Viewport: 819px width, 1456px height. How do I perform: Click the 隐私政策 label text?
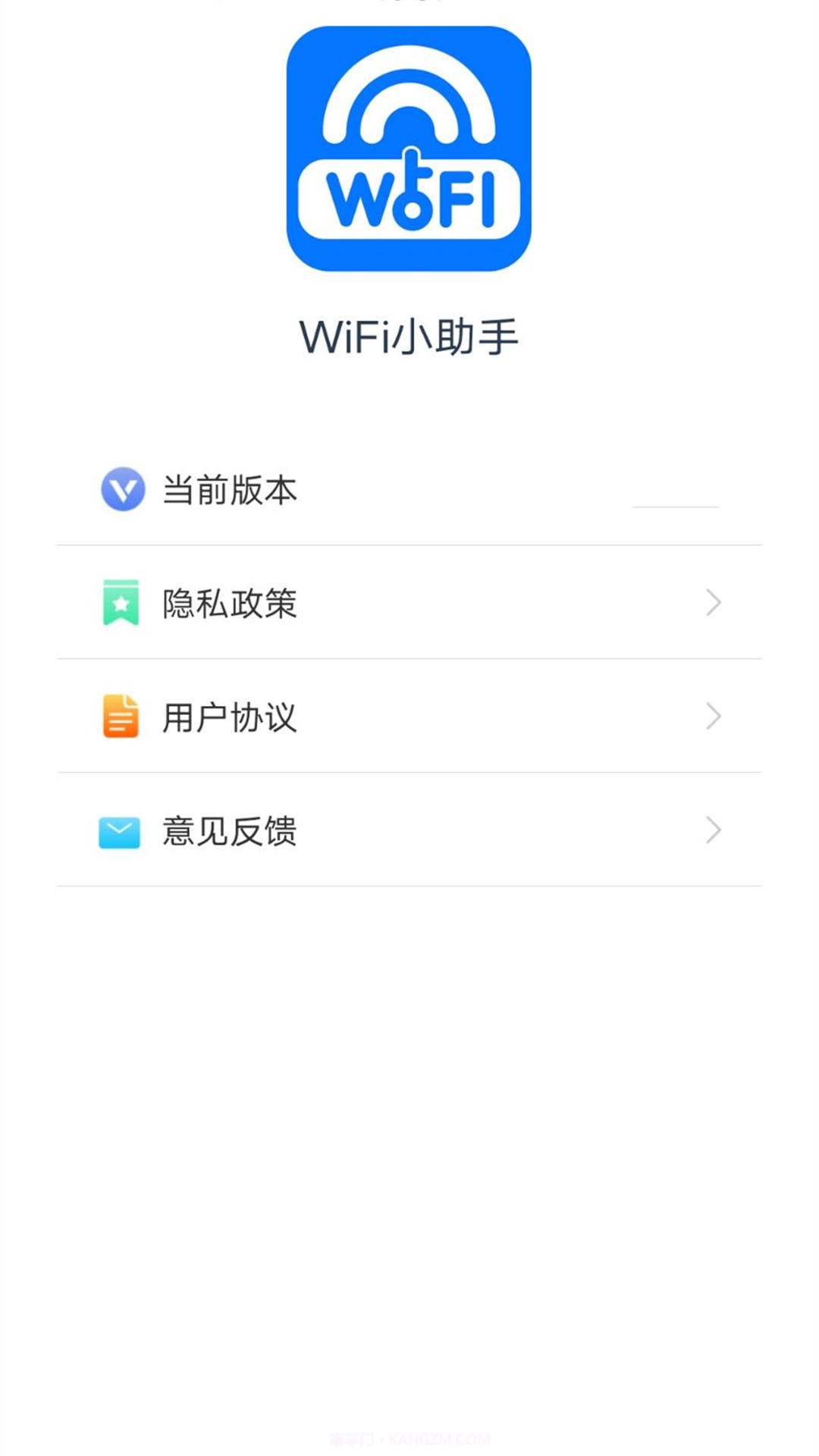[x=227, y=603]
